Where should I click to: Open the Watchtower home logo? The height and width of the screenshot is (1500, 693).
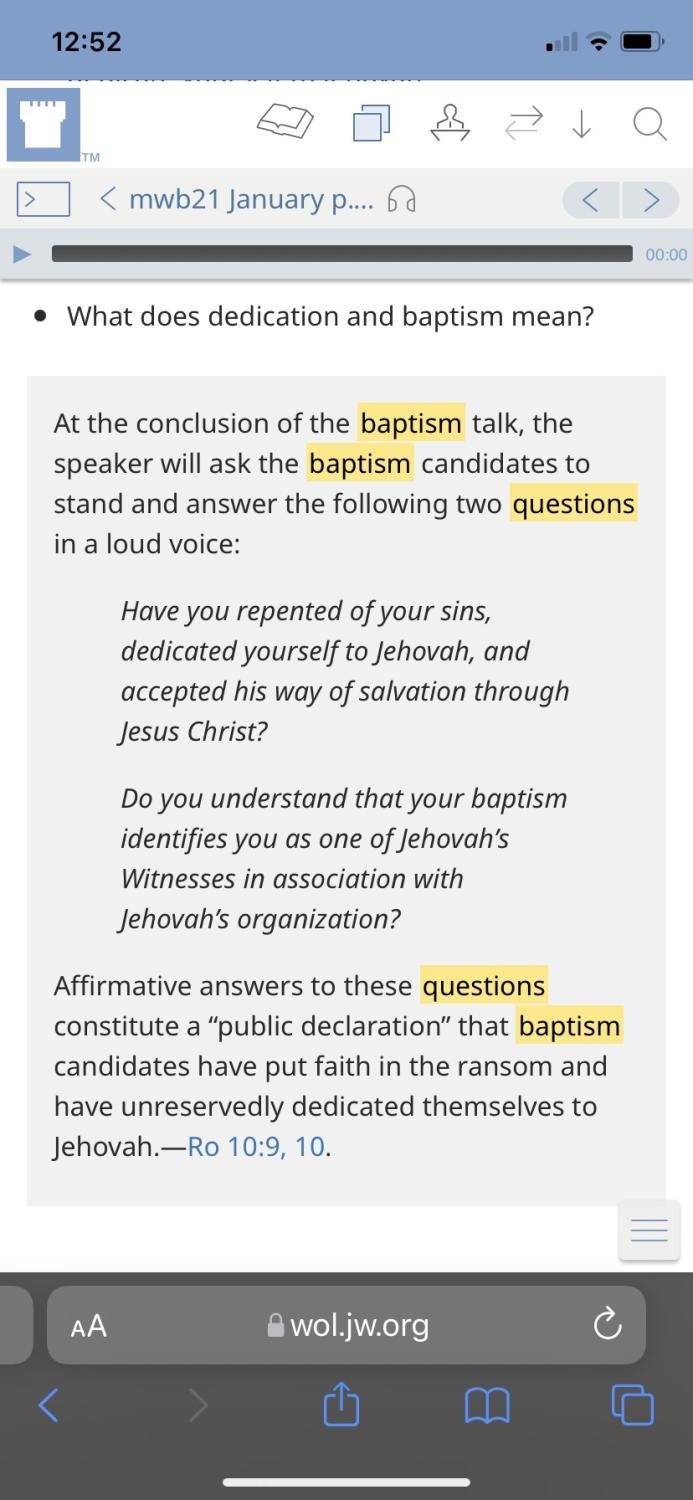click(x=44, y=124)
